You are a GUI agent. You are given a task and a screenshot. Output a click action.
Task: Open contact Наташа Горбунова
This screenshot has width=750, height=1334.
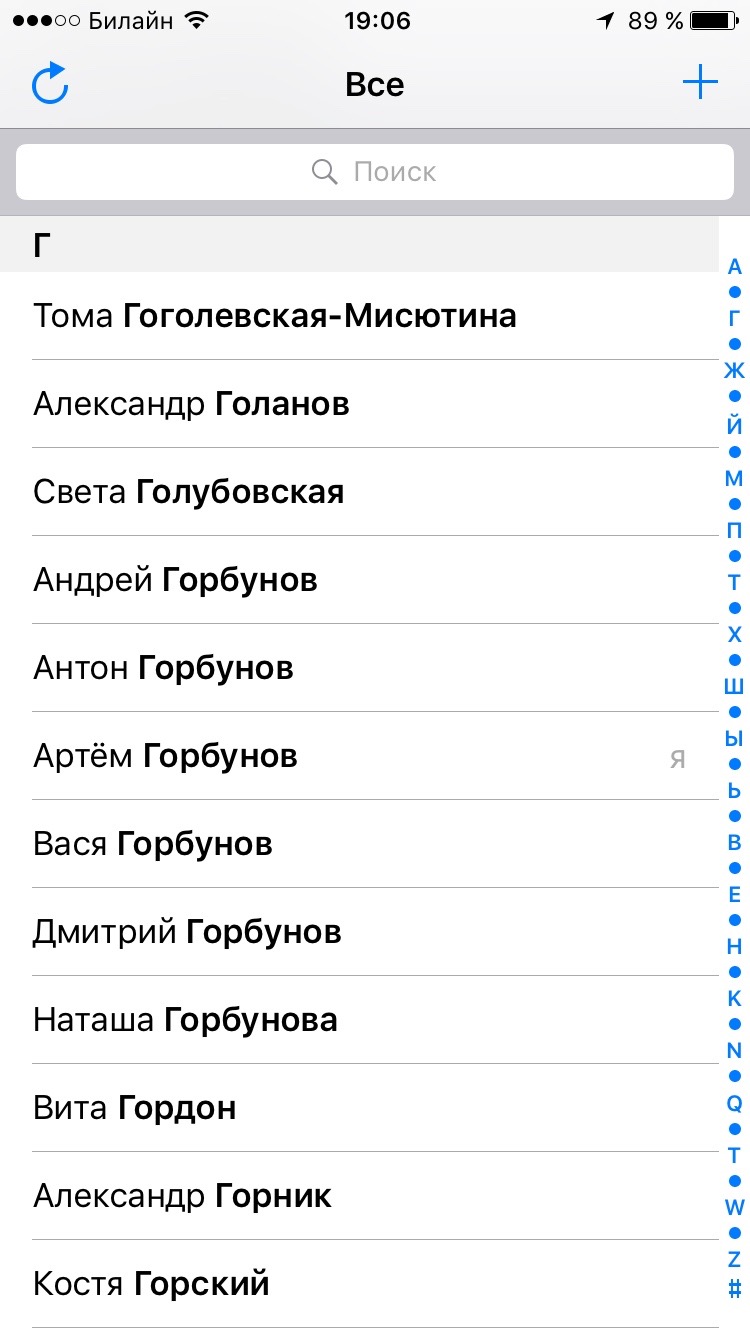tap(186, 1020)
